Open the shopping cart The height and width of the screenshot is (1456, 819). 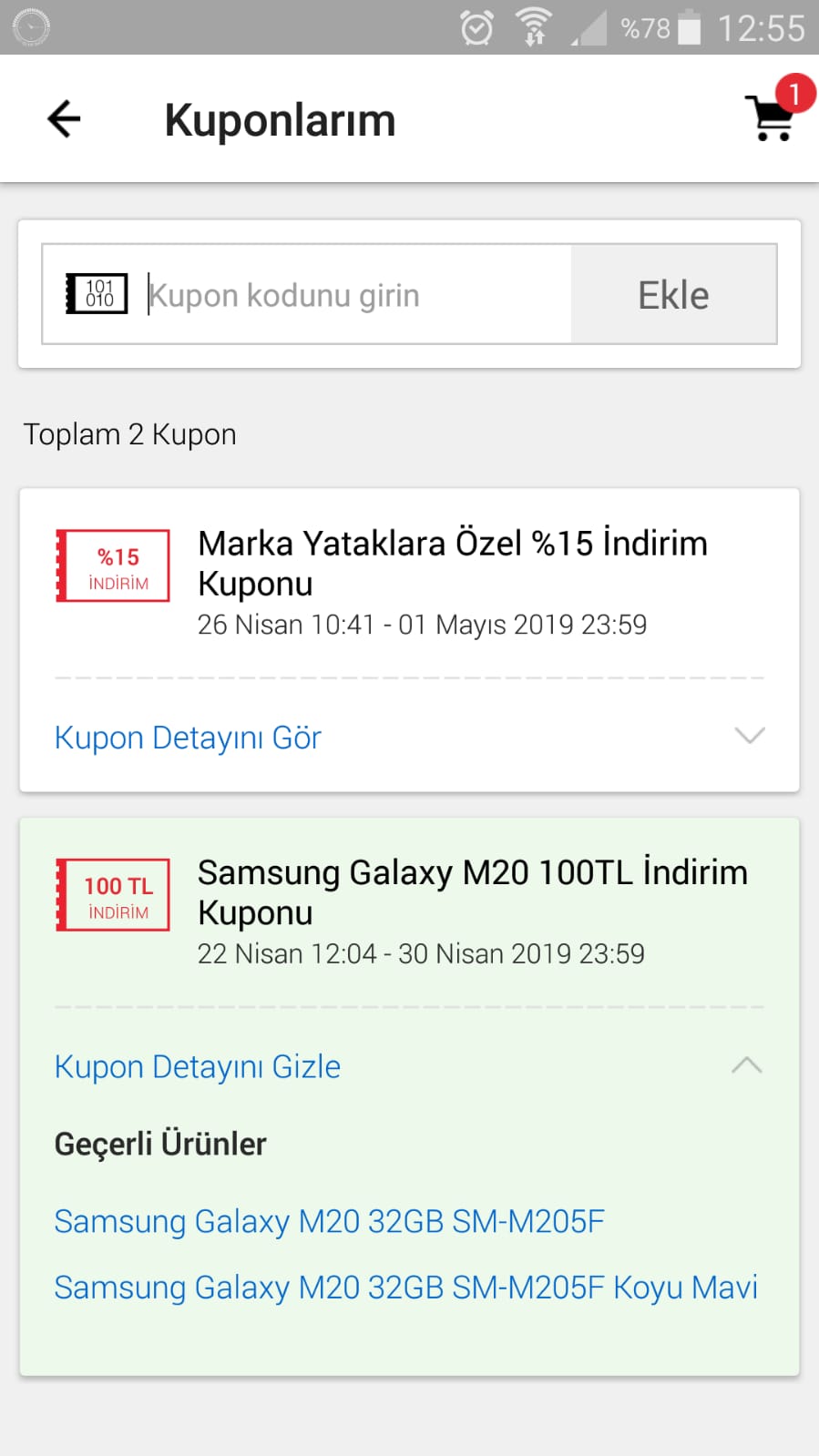[773, 117]
